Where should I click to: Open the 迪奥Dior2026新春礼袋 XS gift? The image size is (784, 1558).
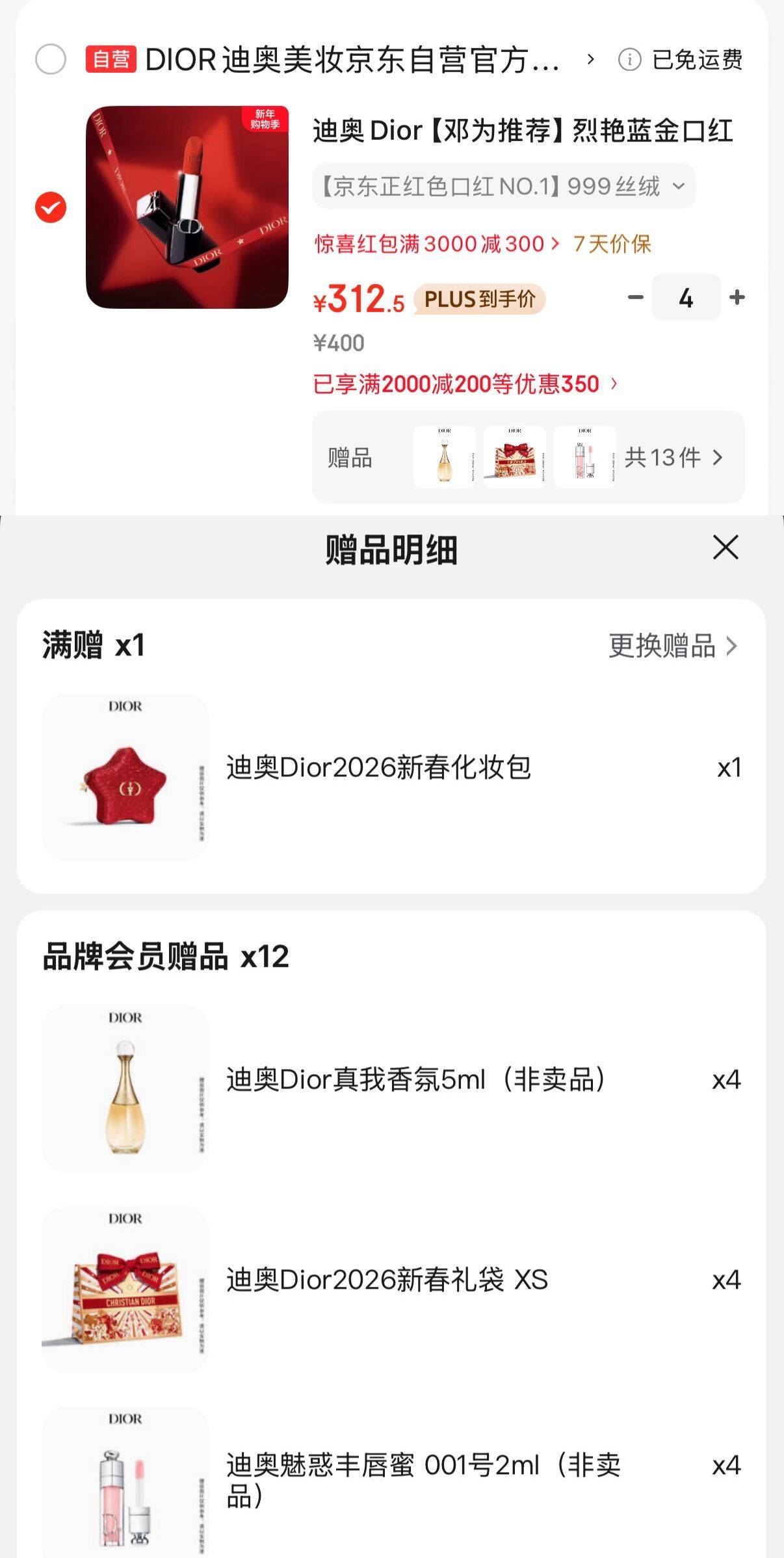click(x=387, y=1280)
